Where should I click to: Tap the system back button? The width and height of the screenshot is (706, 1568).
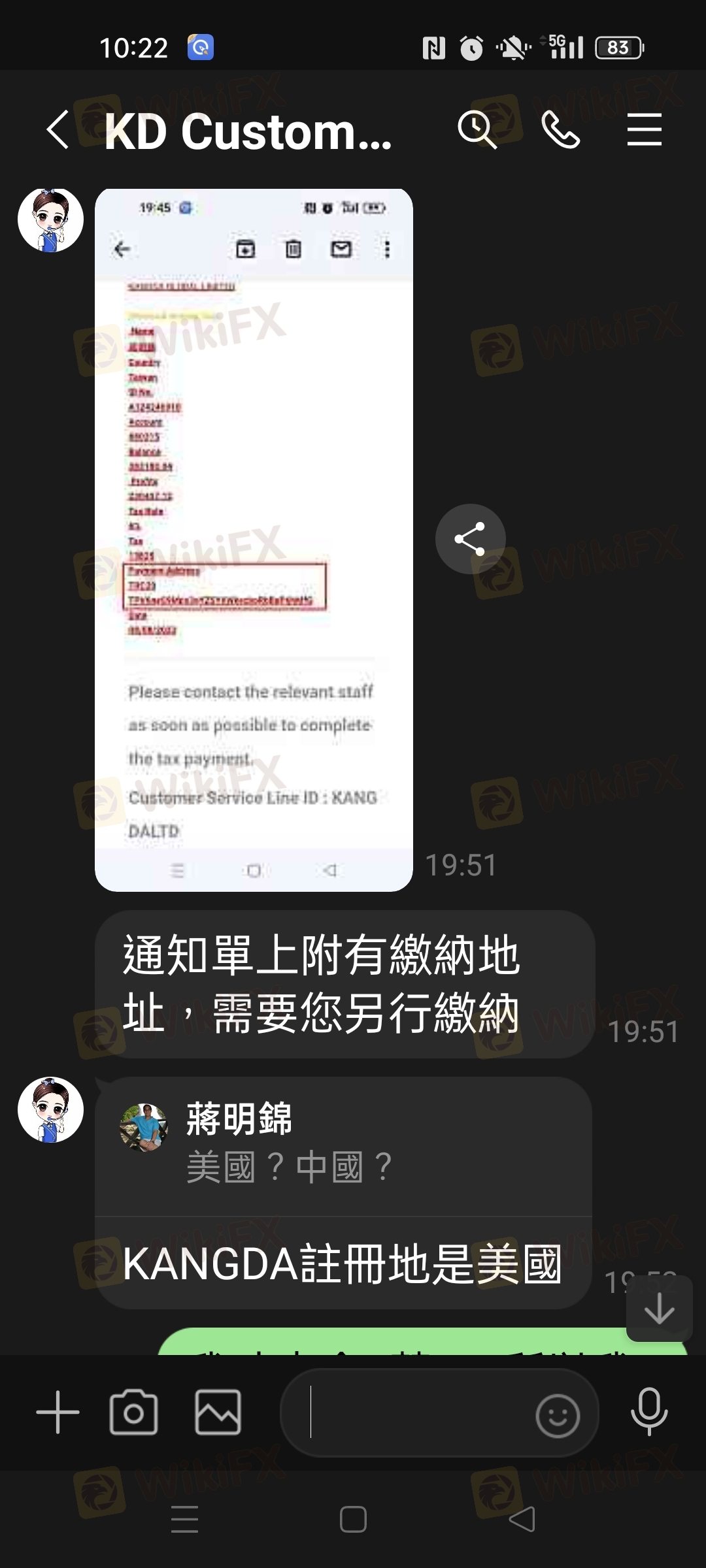522,1519
